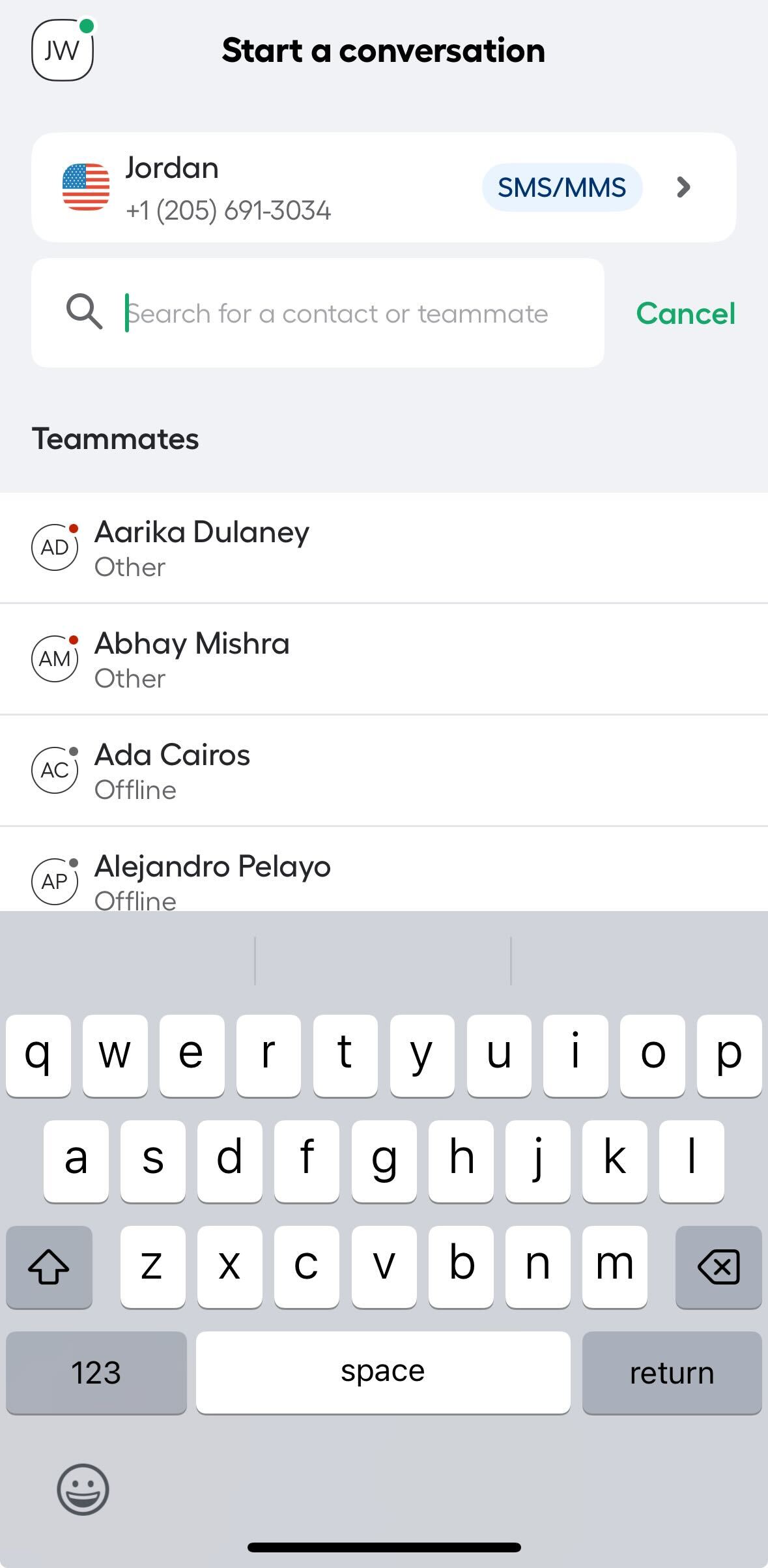Open the emoji keyboard
This screenshot has width=768, height=1568.
pos(83,1489)
